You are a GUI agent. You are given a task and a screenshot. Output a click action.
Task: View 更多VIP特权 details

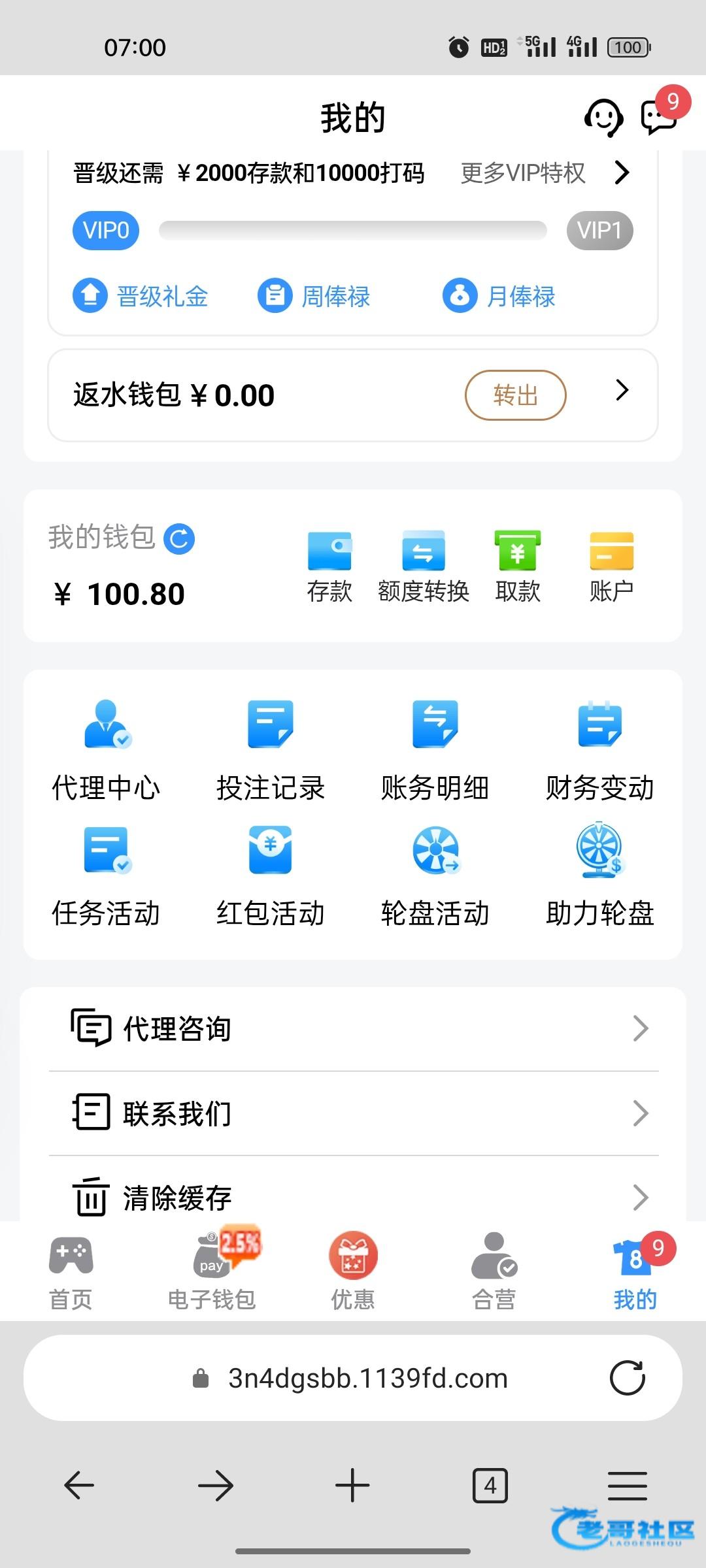[x=544, y=173]
